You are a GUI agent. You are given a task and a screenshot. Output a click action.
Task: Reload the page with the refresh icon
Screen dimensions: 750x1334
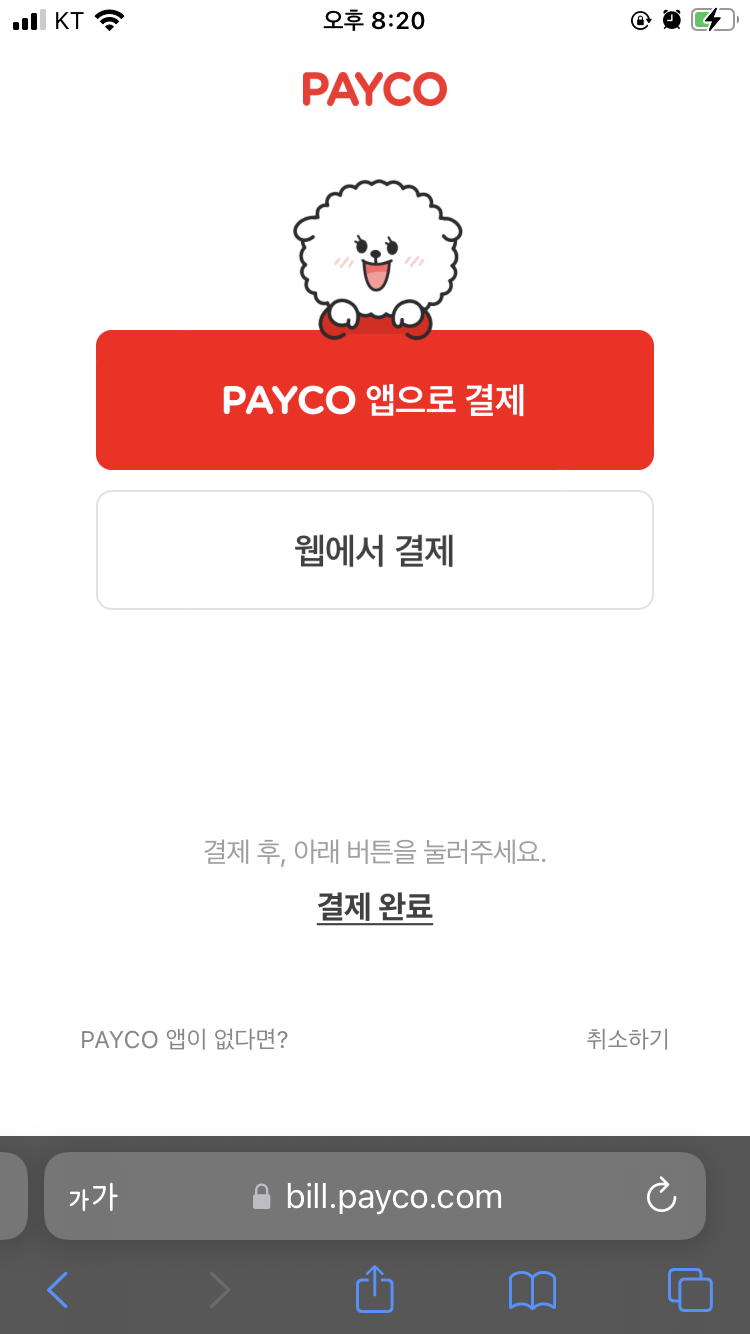(661, 1196)
